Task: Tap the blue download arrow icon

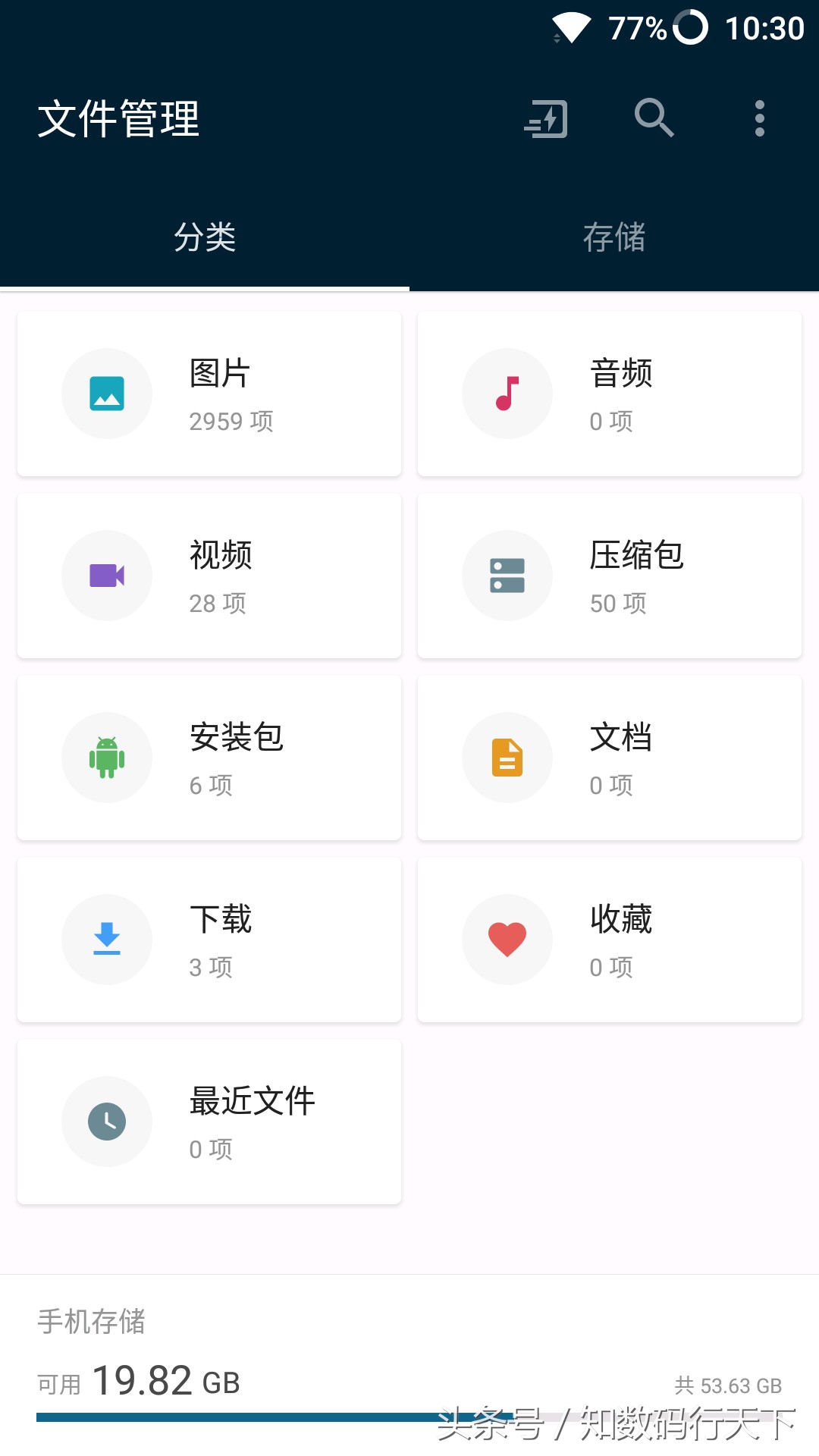Action: pos(106,939)
